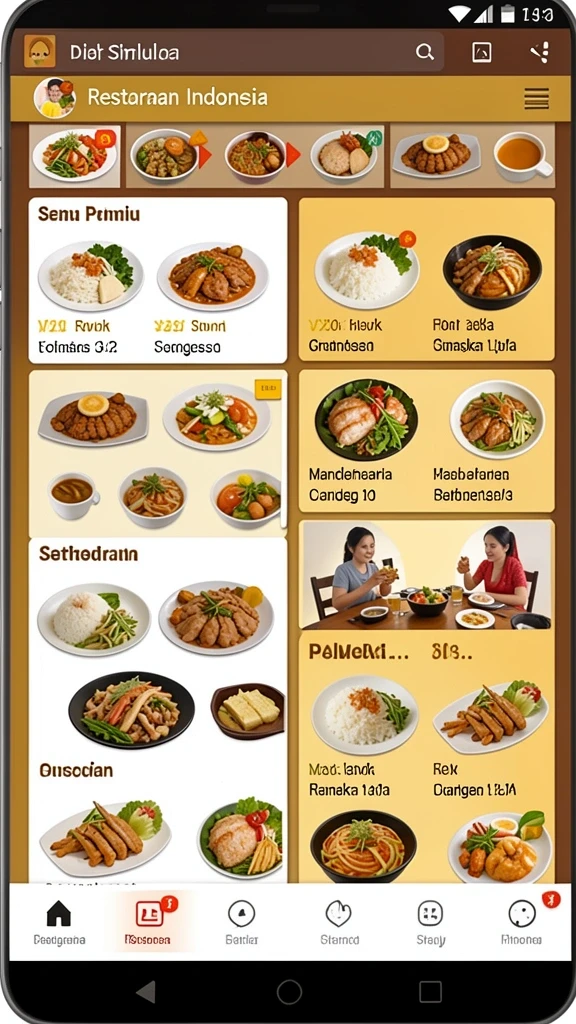
Task: Open the photo of two women dining
Action: pyautogui.click(x=427, y=575)
